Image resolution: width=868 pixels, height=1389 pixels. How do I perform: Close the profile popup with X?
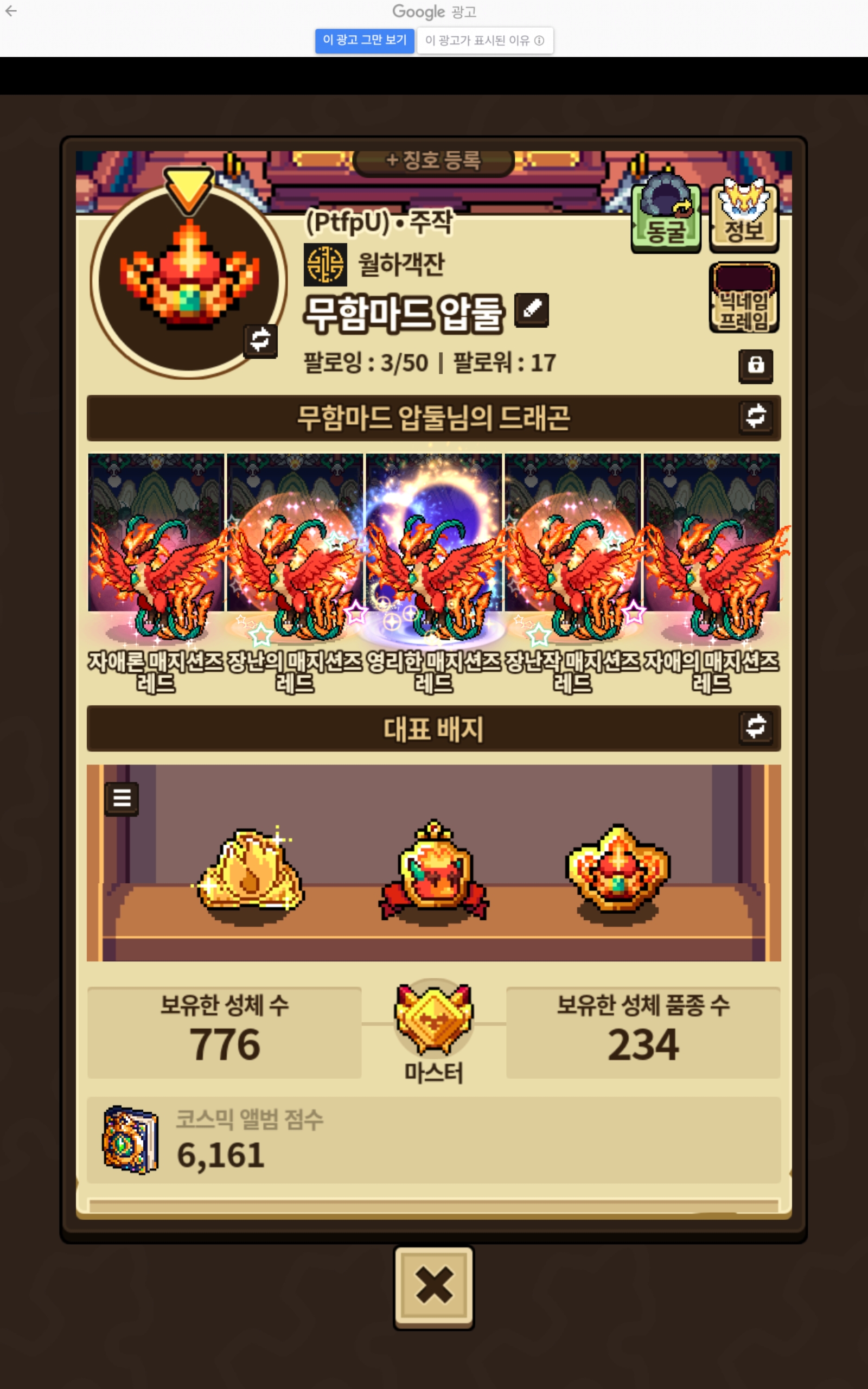click(x=433, y=1286)
